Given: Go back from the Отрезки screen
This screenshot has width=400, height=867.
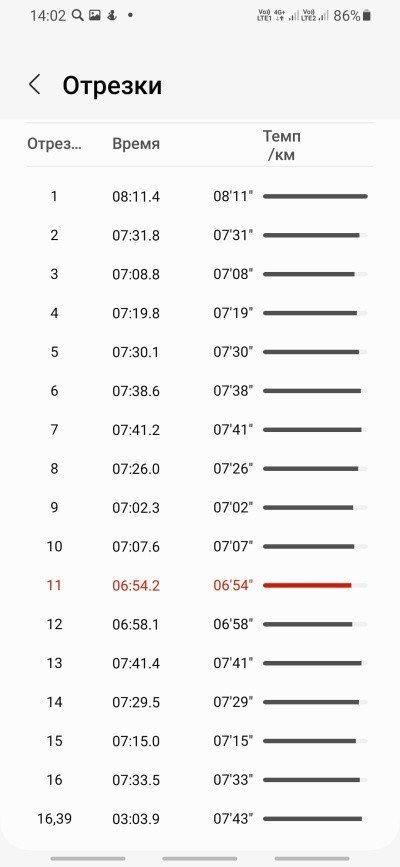Looking at the screenshot, I should [35, 86].
